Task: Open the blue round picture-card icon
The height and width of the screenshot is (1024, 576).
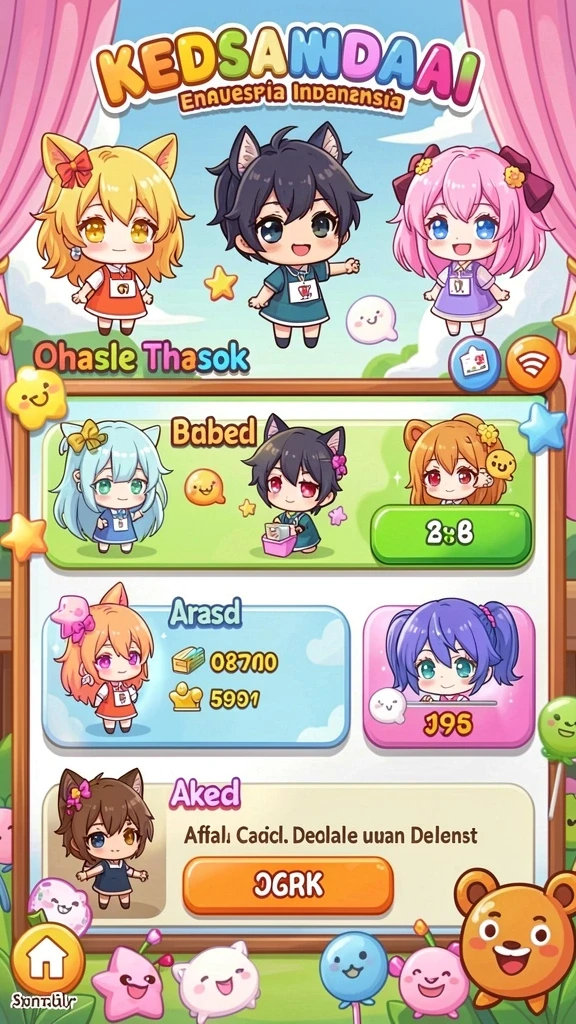Action: [x=475, y=363]
